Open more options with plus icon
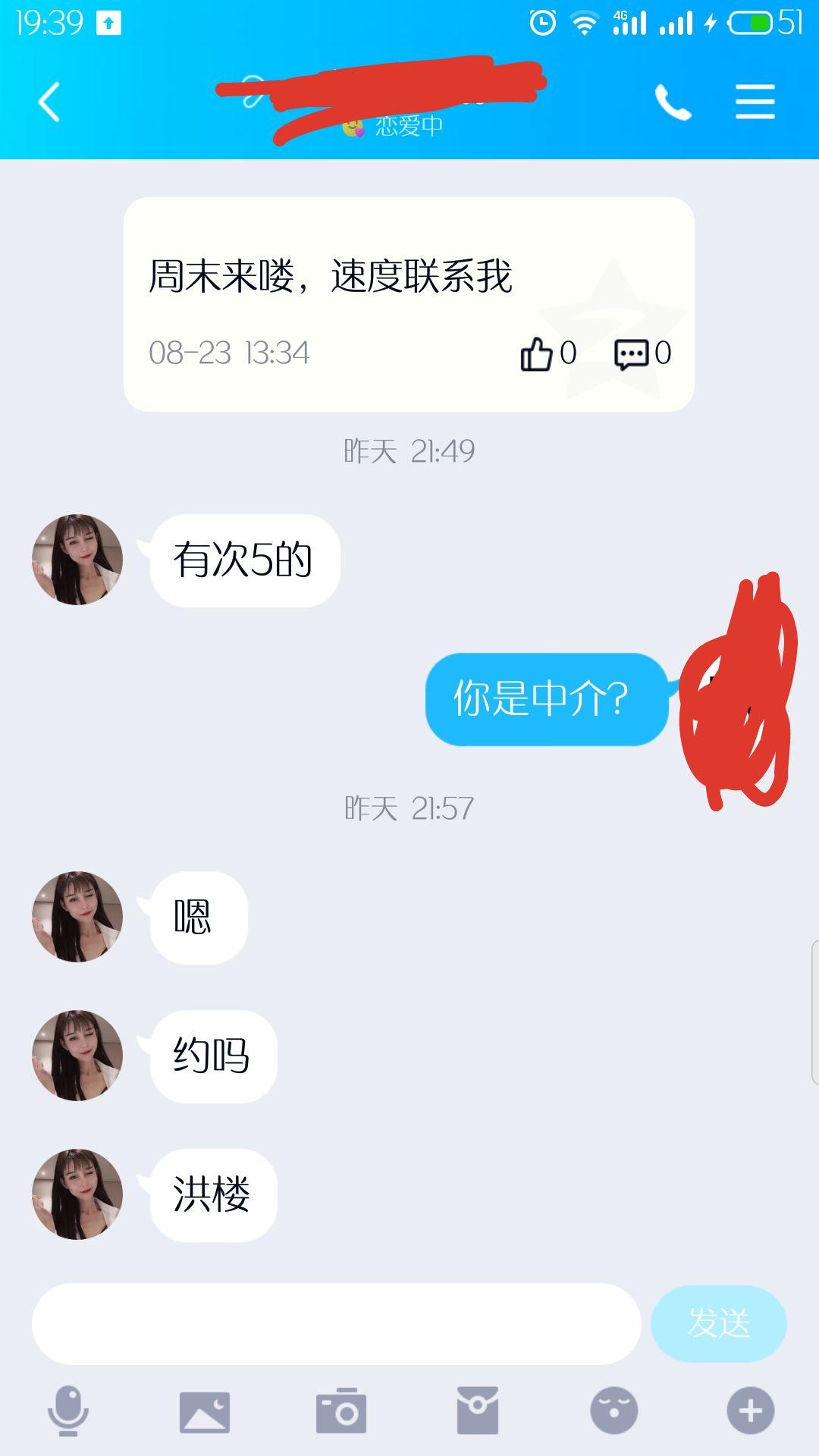The width and height of the screenshot is (819, 1456). point(751,1411)
